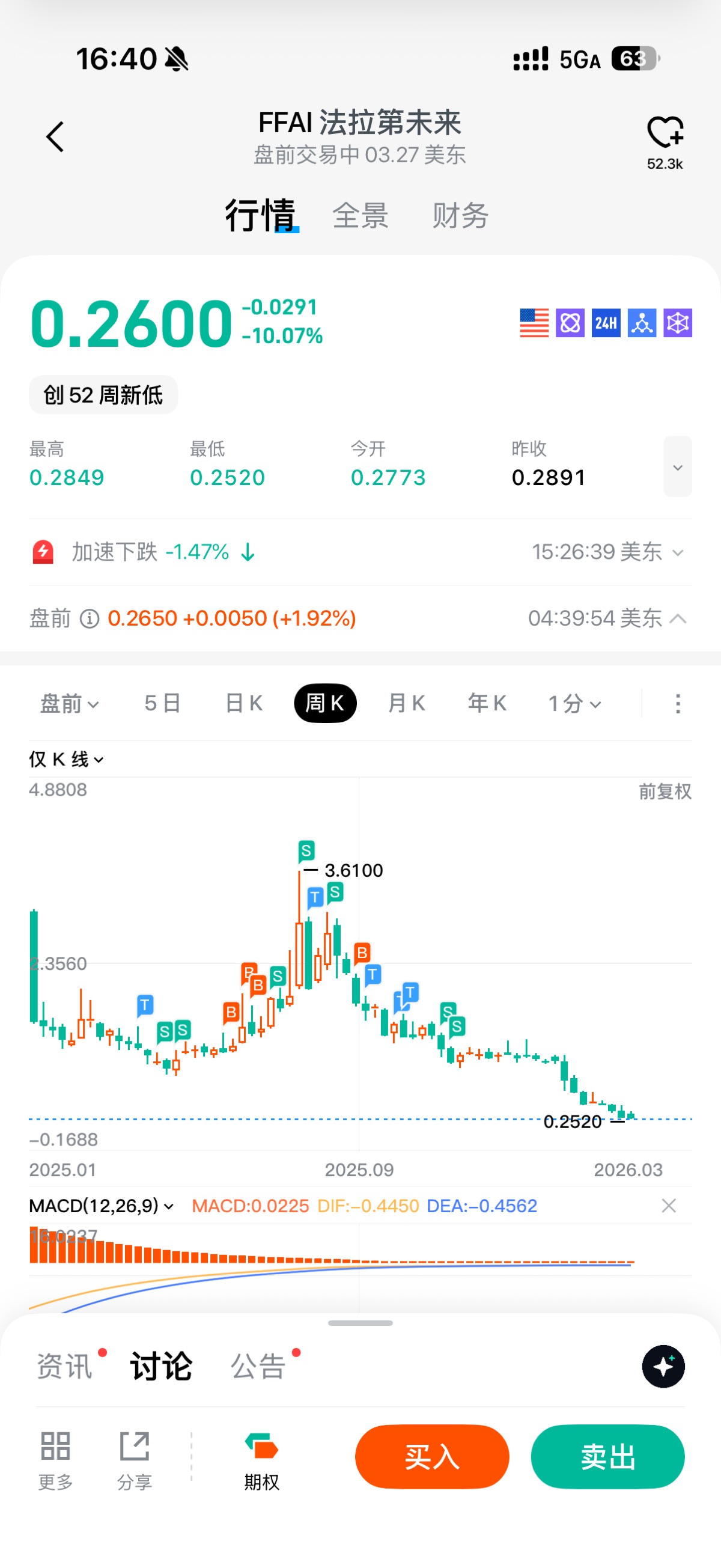This screenshot has height=1568, width=721.
Task: Switch to the 资讯 tab
Action: coord(64,1367)
